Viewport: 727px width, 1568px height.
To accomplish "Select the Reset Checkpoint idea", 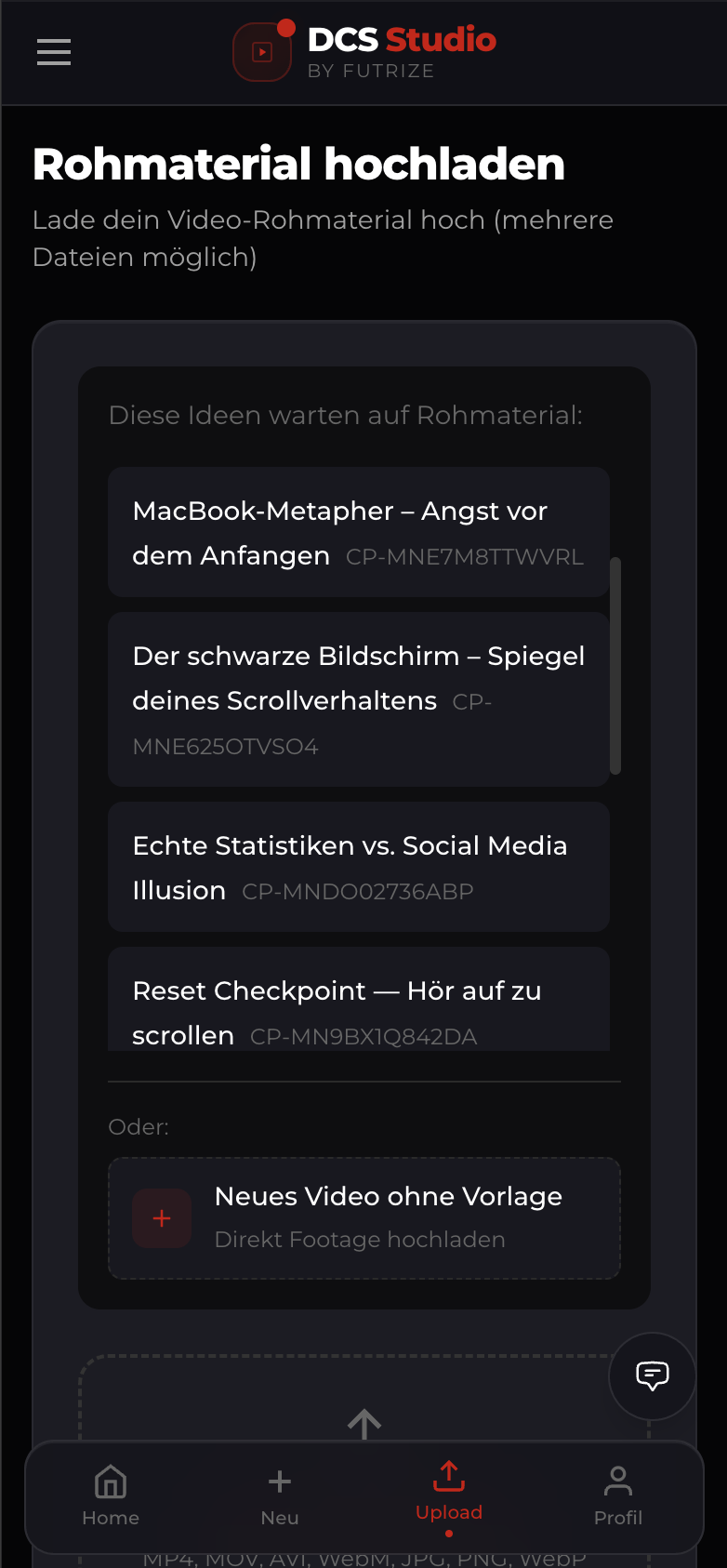I will point(358,1004).
